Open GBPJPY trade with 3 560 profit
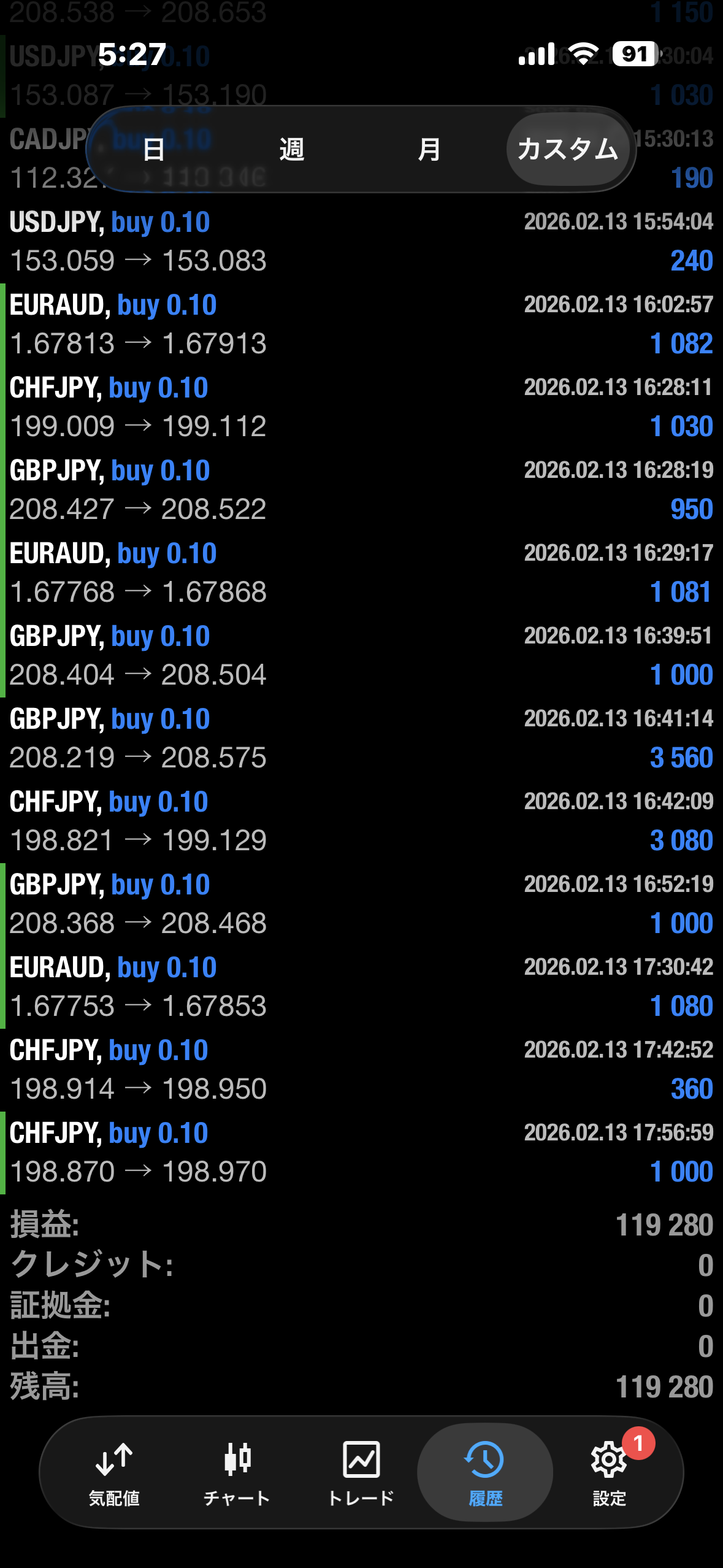Image resolution: width=723 pixels, height=1568 pixels. 361,739
